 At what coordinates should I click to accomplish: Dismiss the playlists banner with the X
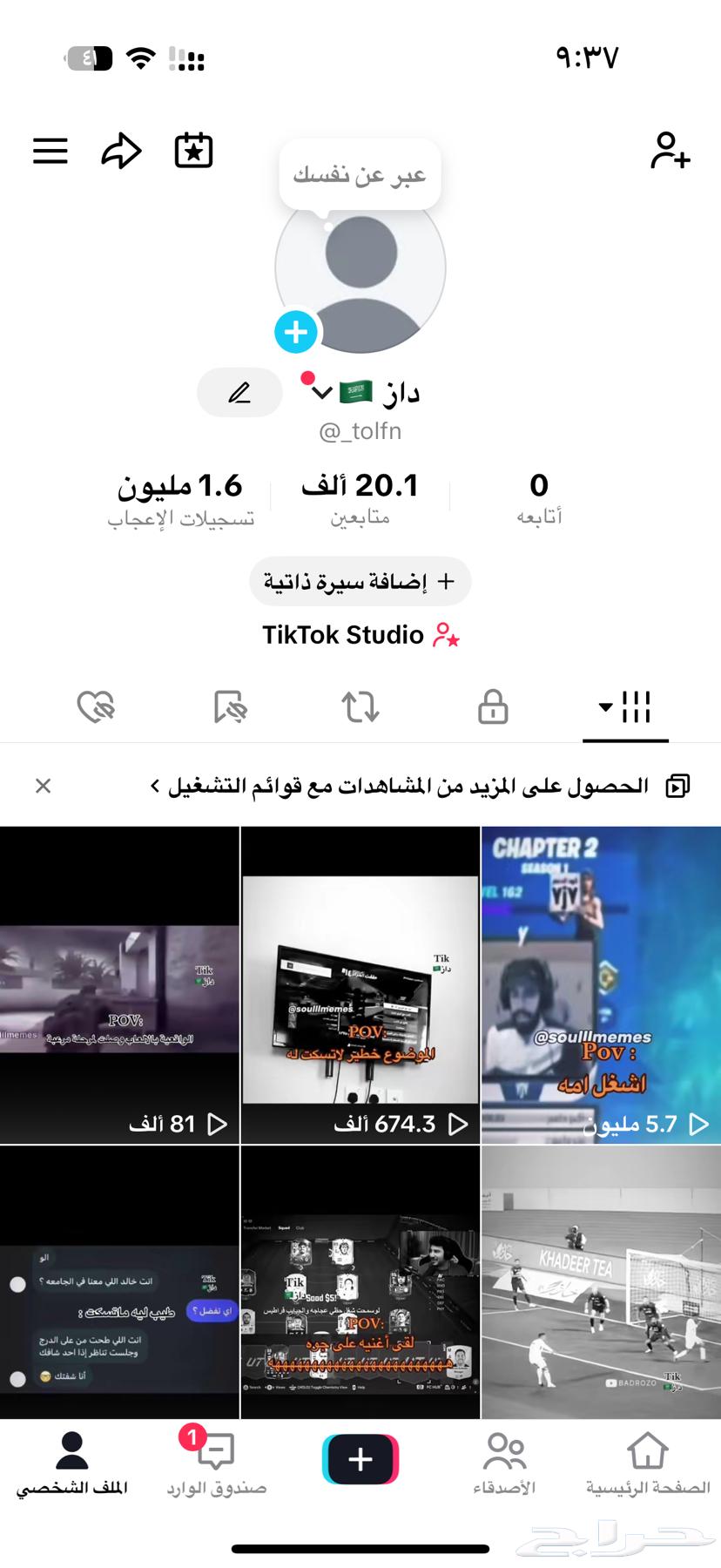pyautogui.click(x=43, y=784)
